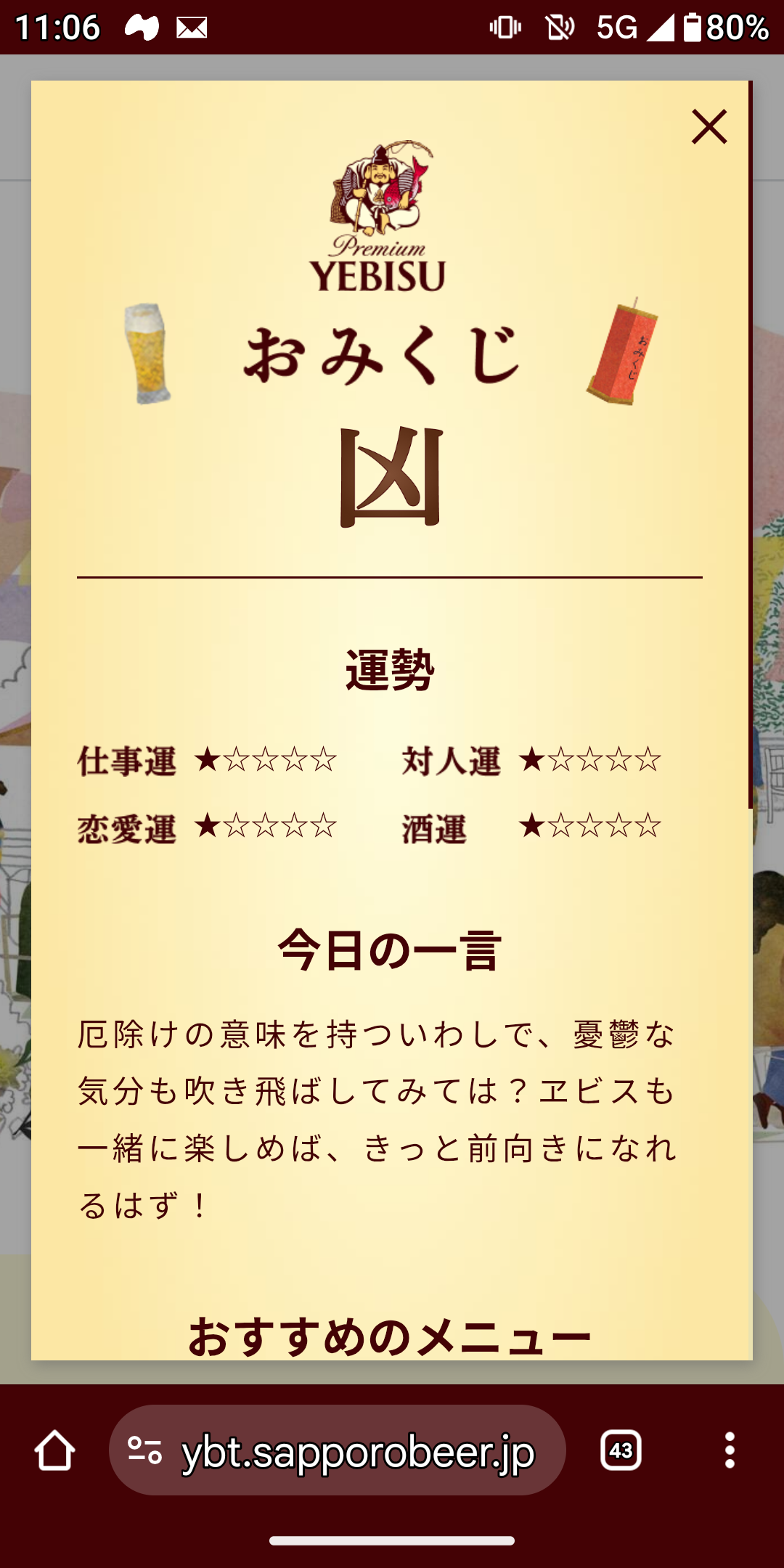The height and width of the screenshot is (1568, 784).
Task: Open the browser overflow menu
Action: click(730, 1450)
